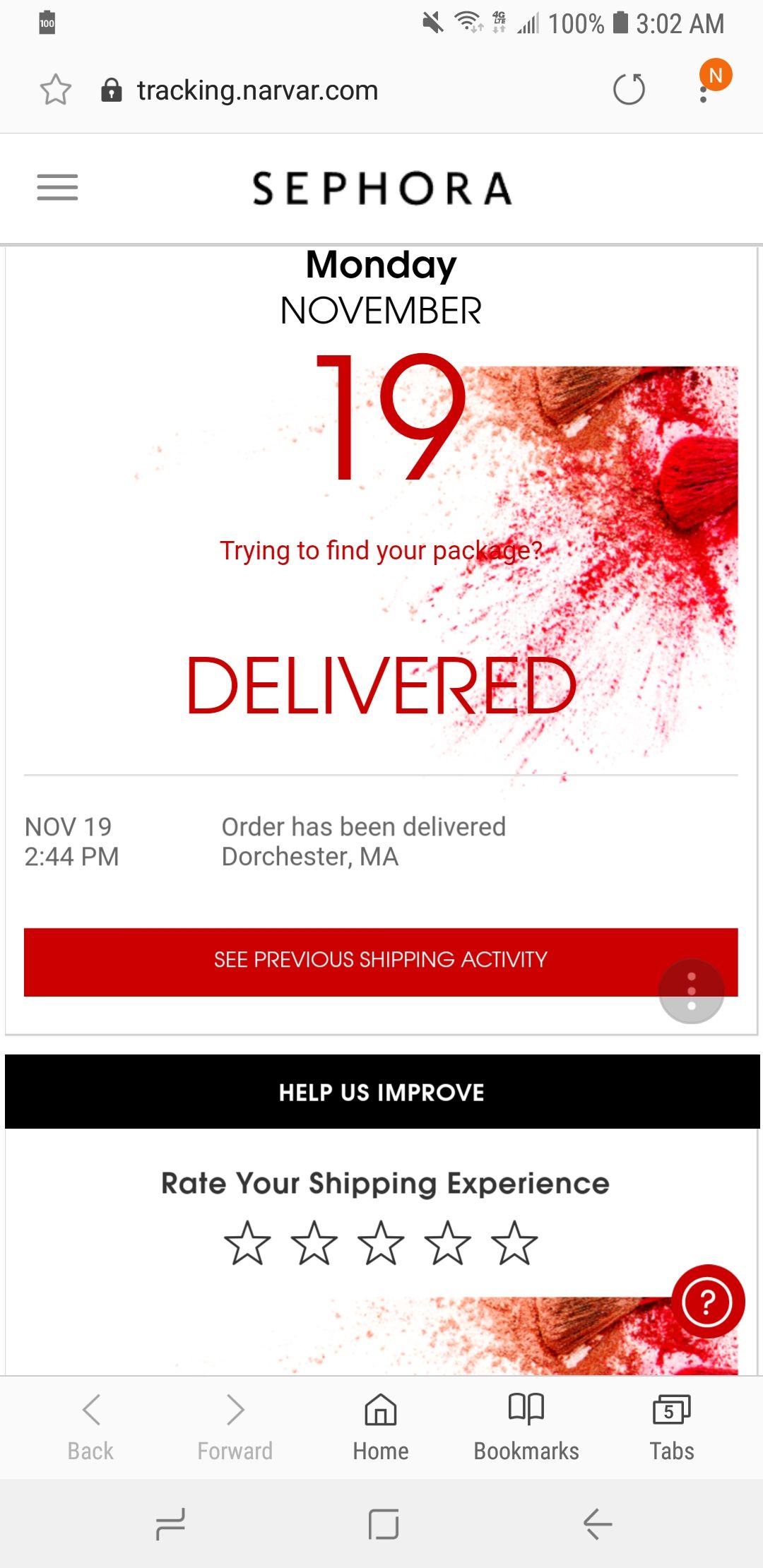Open the floating three-dot options button
Image resolution: width=763 pixels, height=1568 pixels.
(691, 990)
